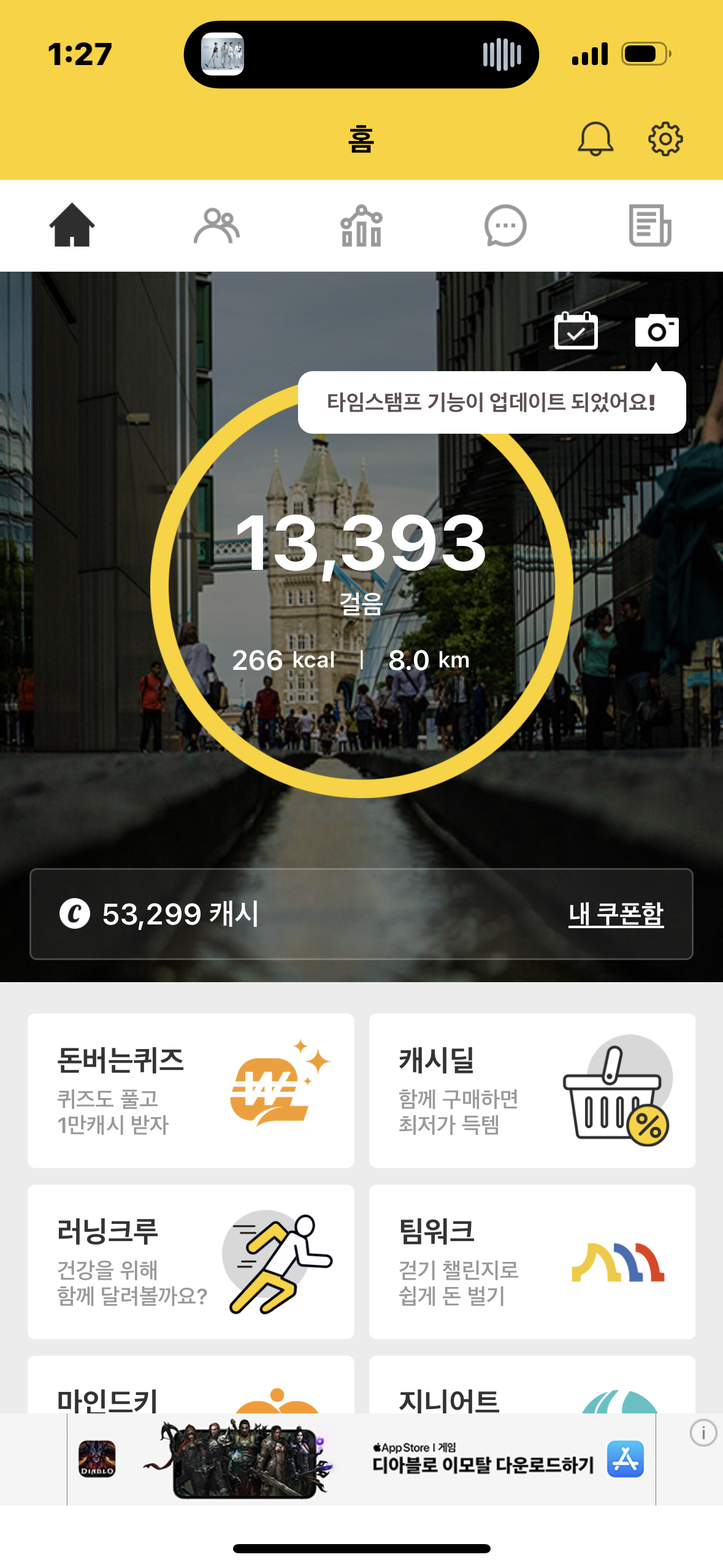
Task: Tap the ad info icon
Action: 703,1433
